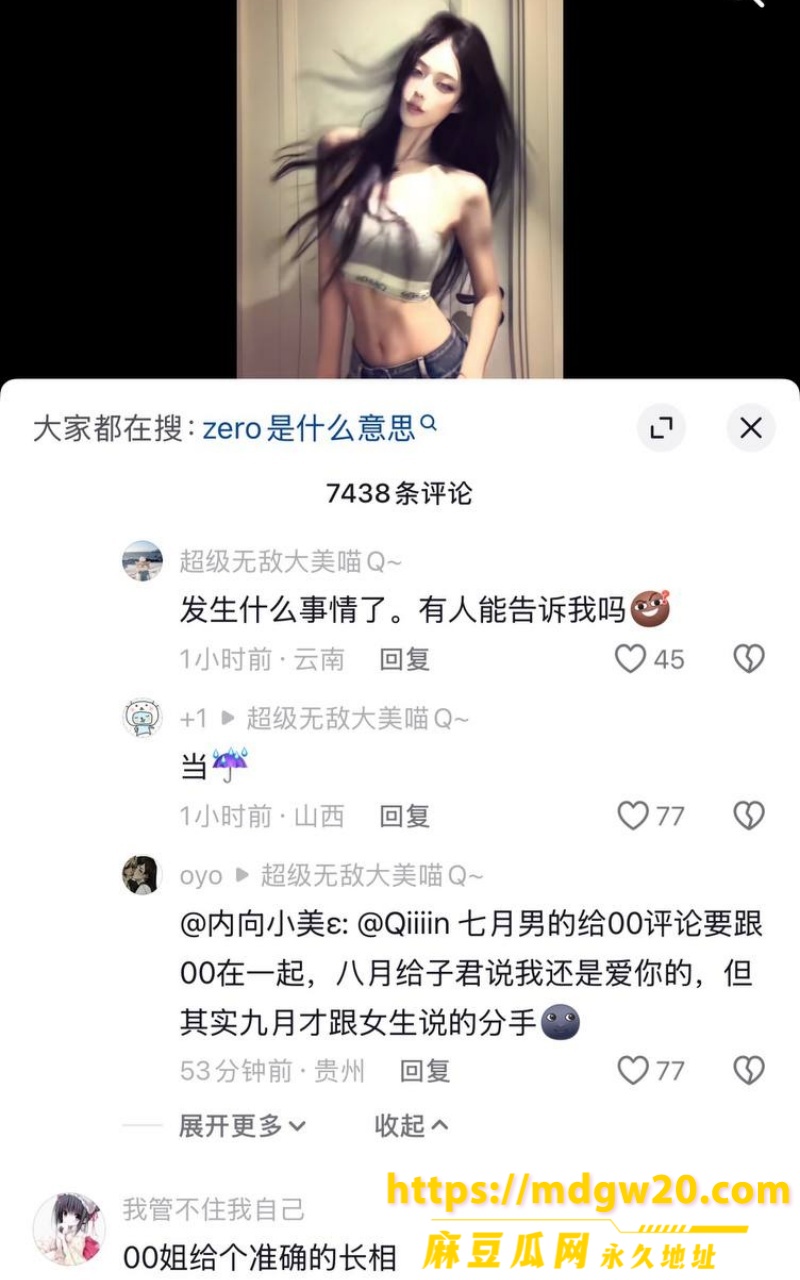Like the comment "发生什么事情了"
This screenshot has height=1280, width=800.
click(x=650, y=659)
